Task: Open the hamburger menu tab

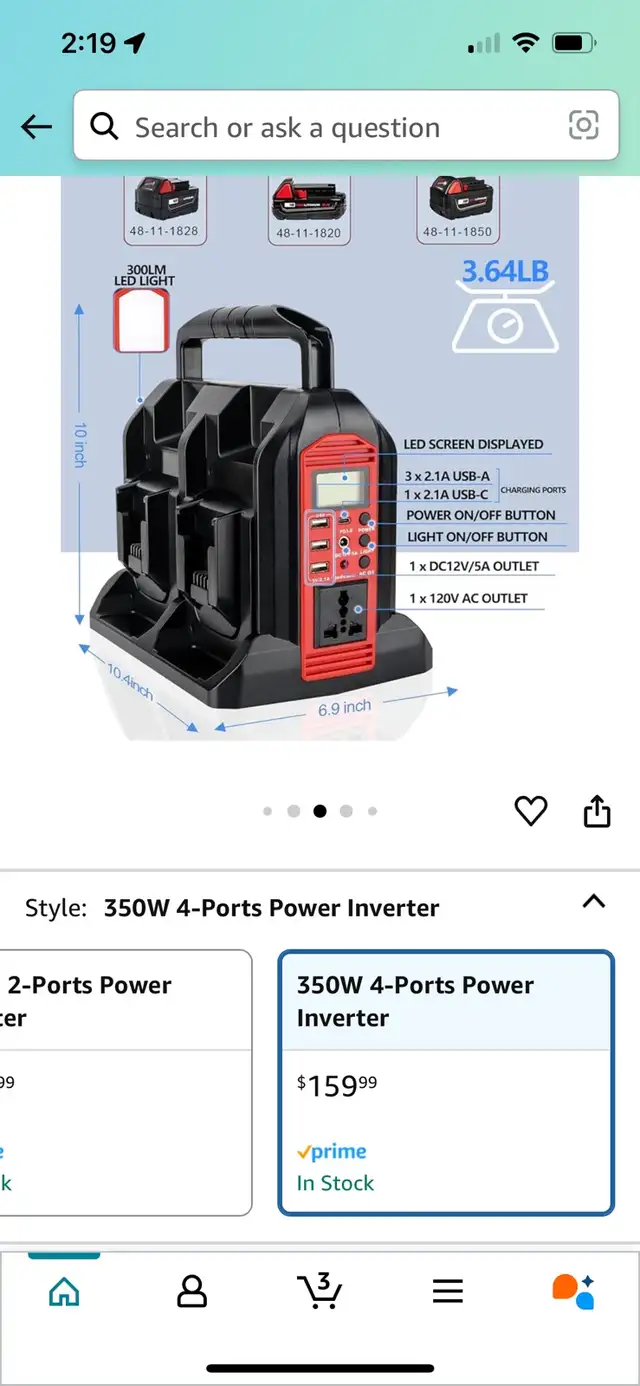Action: 448,1292
